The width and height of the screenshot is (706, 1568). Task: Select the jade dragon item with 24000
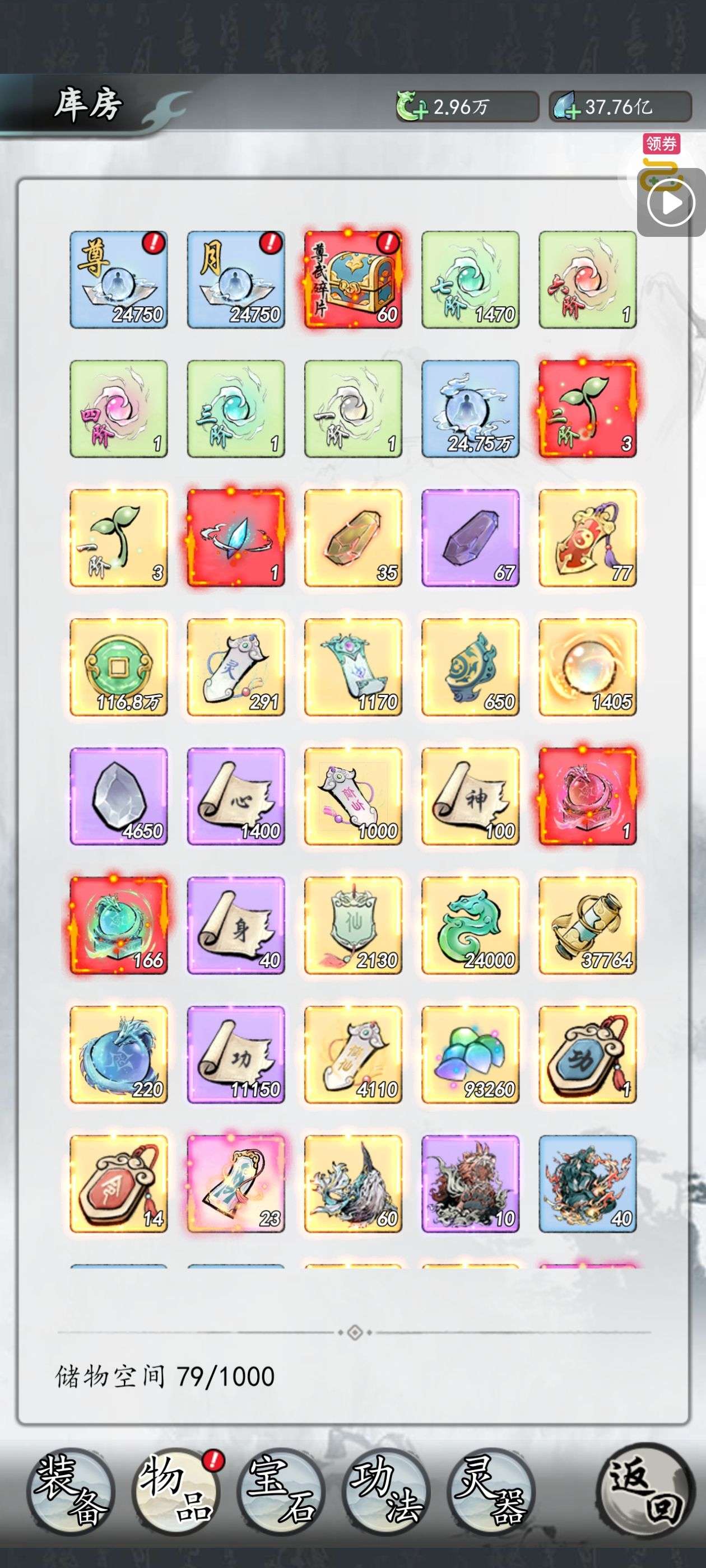pyautogui.click(x=470, y=925)
